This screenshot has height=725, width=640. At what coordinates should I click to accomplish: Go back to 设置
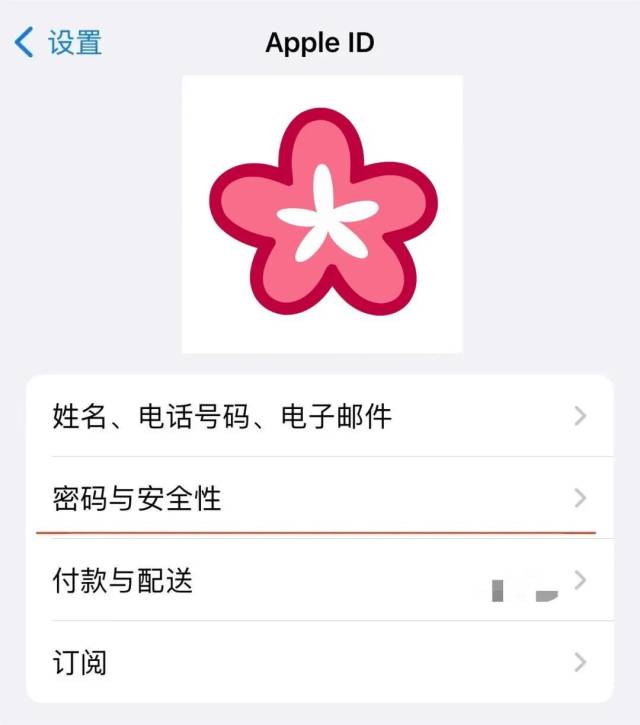[60, 43]
